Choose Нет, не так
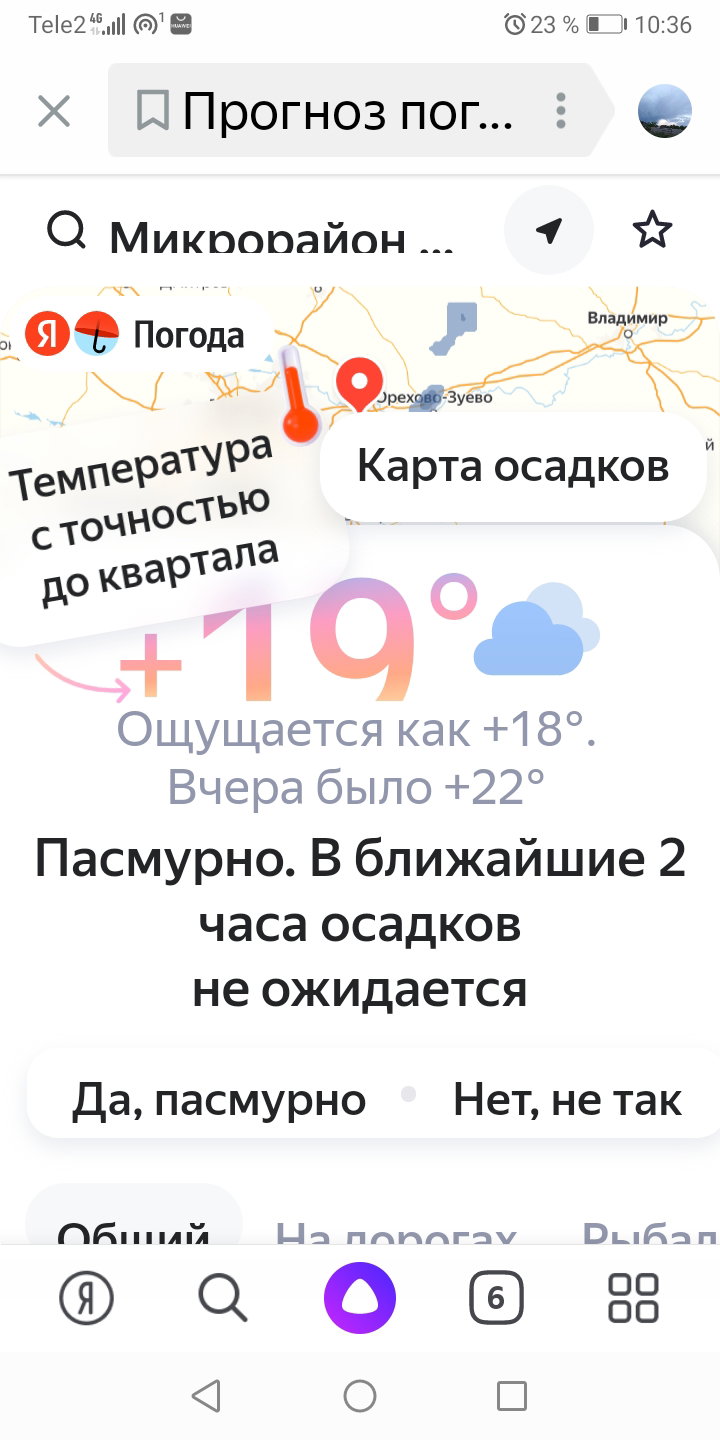Viewport: 720px width, 1440px height. (568, 1100)
